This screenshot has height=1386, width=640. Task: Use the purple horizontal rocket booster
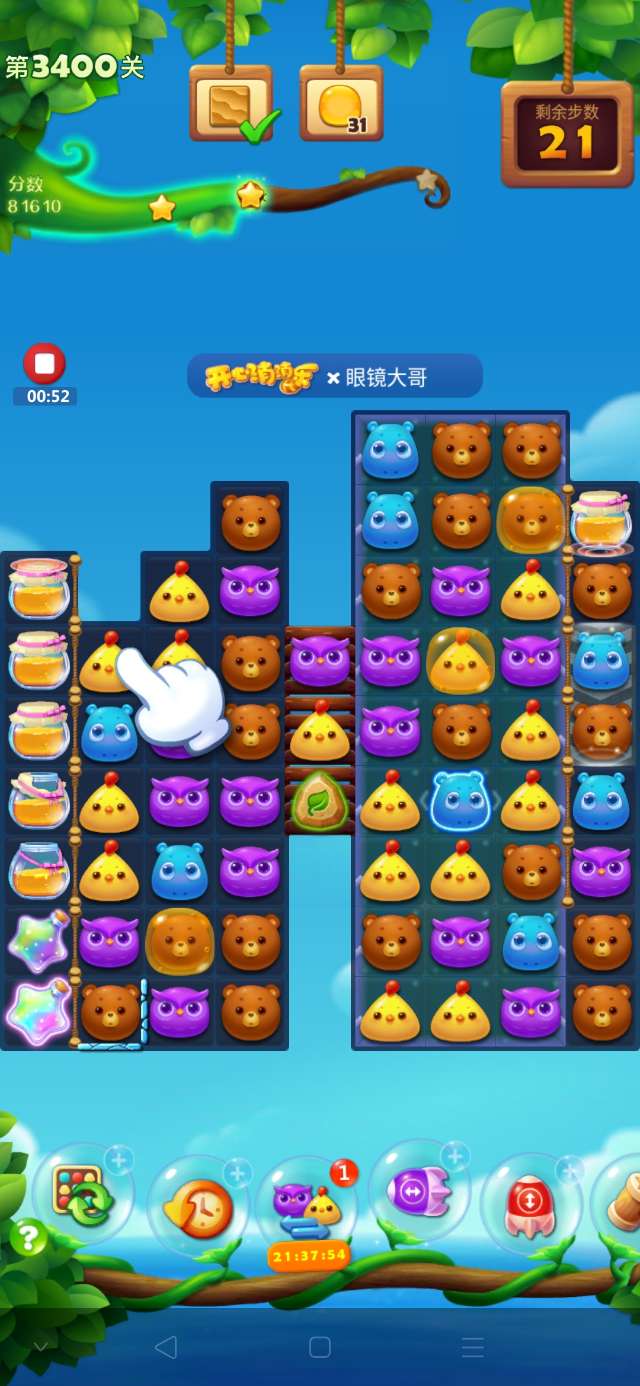click(x=418, y=1192)
